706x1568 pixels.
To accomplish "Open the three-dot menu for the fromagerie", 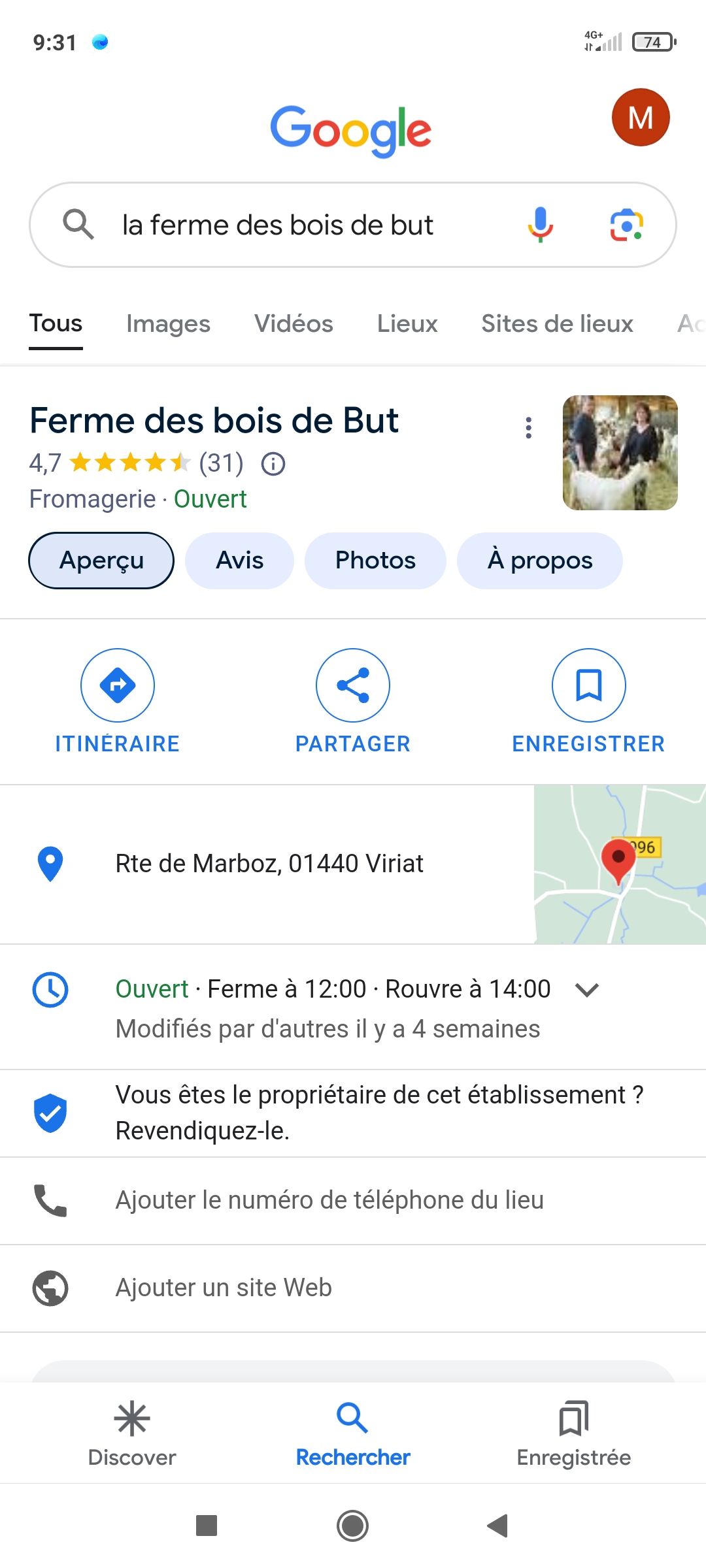I will point(529,428).
